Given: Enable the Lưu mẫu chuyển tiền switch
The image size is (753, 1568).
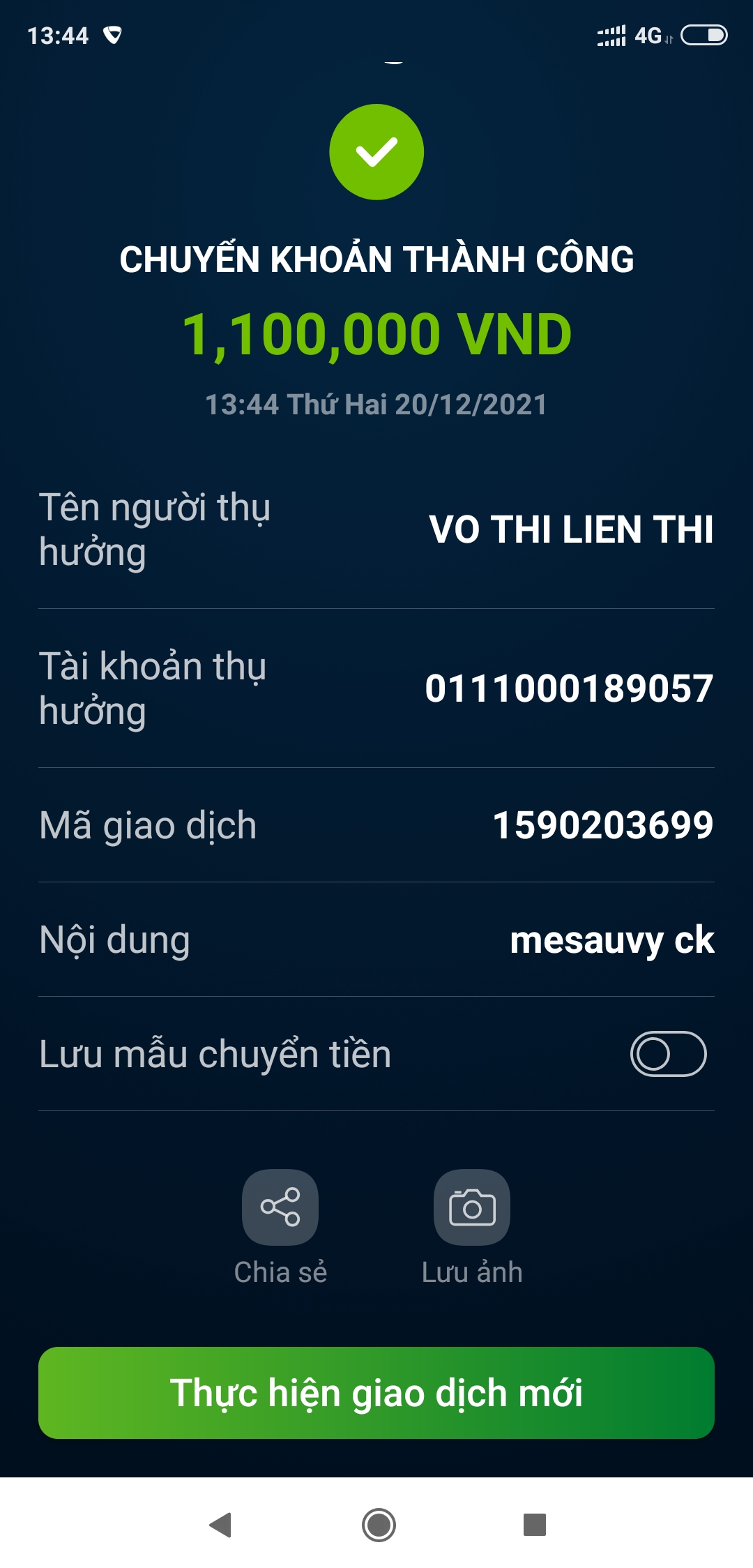Looking at the screenshot, I should click(x=668, y=1053).
